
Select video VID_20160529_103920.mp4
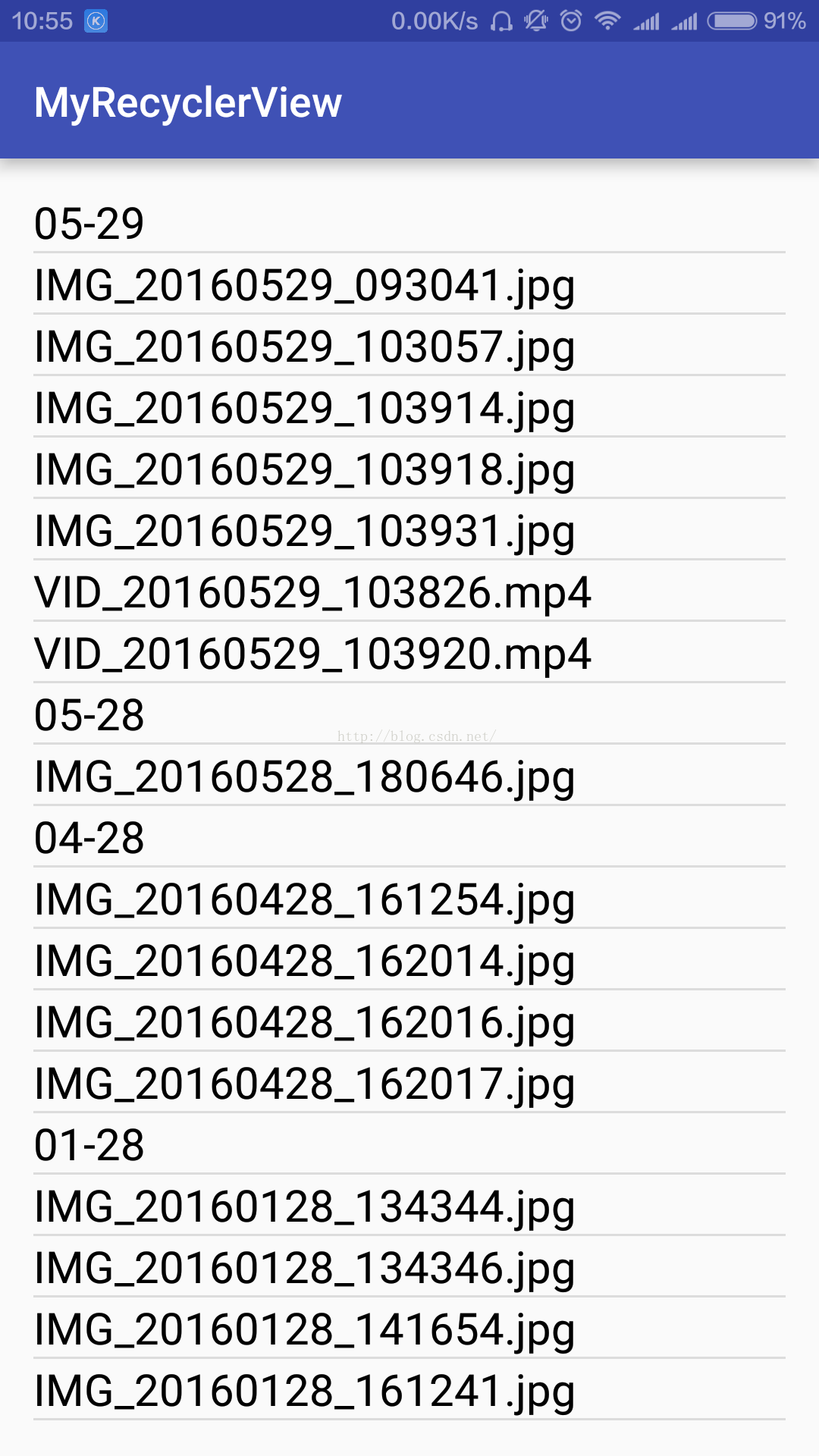tap(312, 654)
